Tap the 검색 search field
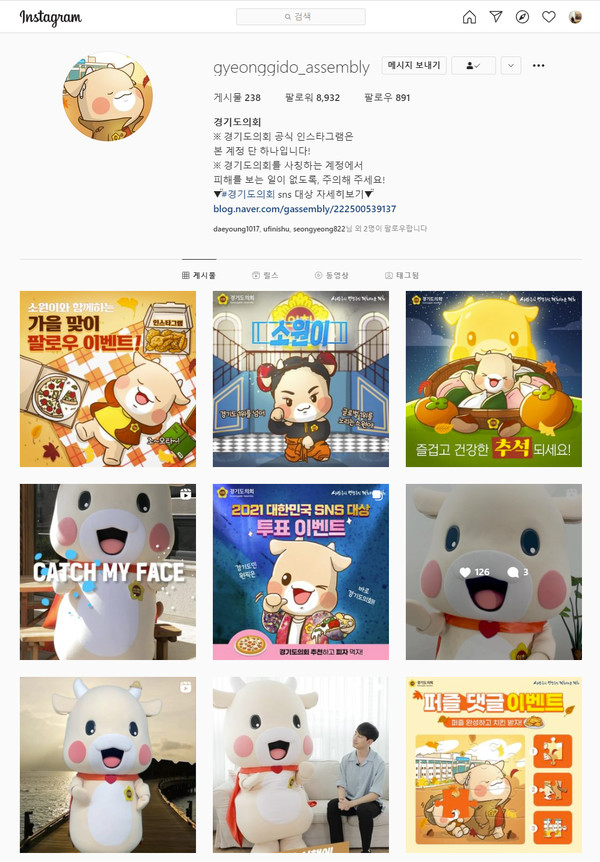This screenshot has width=600, height=862. click(300, 17)
